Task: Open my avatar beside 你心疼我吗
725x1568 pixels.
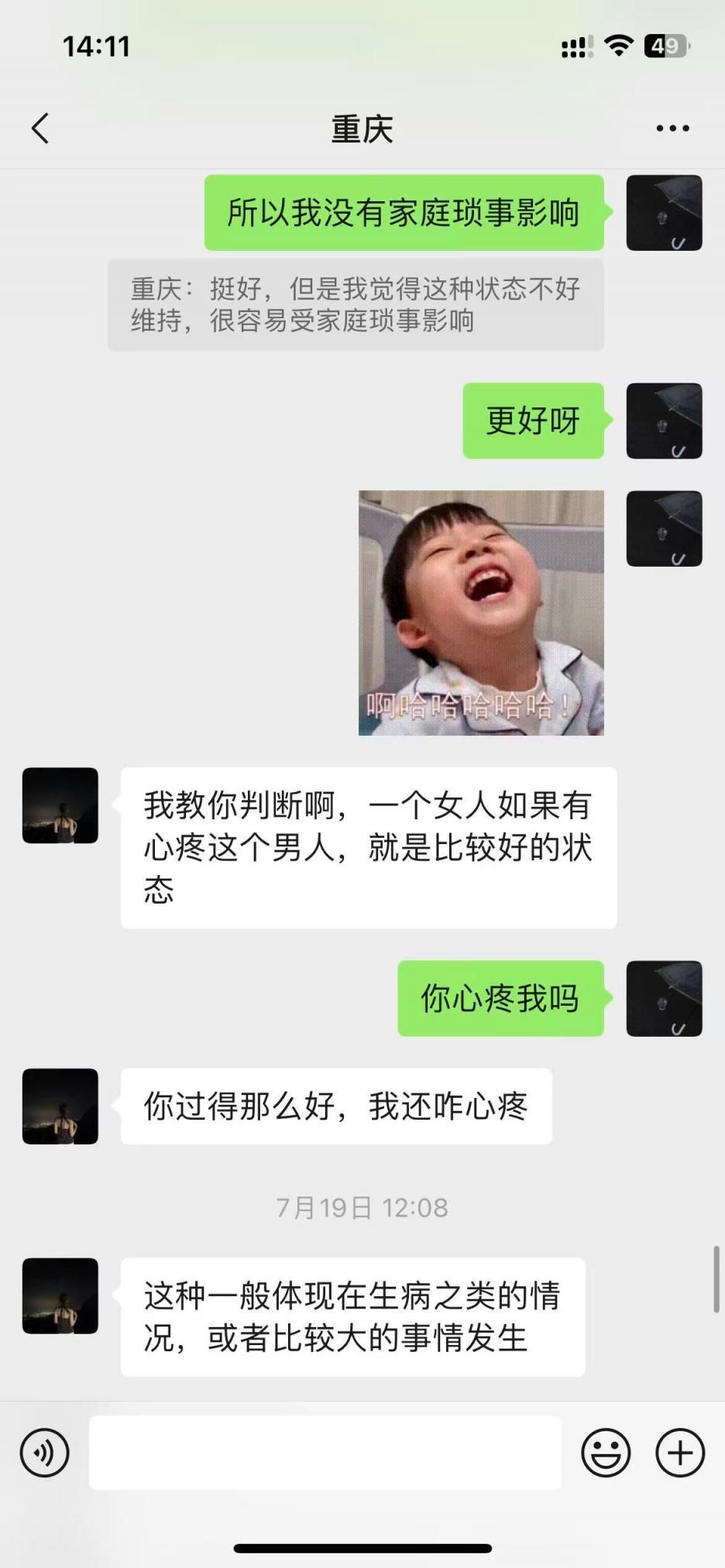Action: pyautogui.click(x=664, y=999)
